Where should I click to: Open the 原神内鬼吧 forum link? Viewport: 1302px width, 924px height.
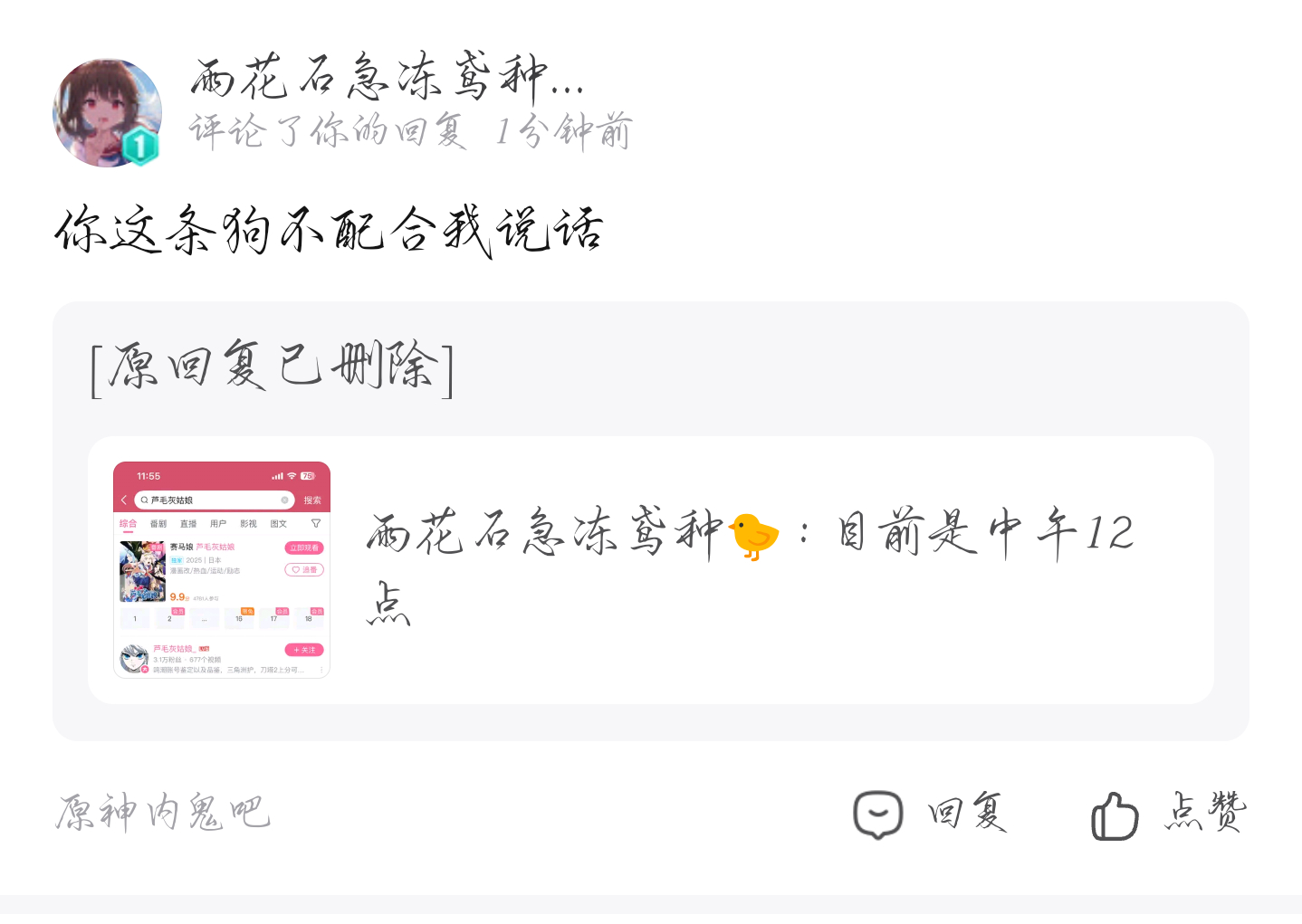(x=163, y=813)
